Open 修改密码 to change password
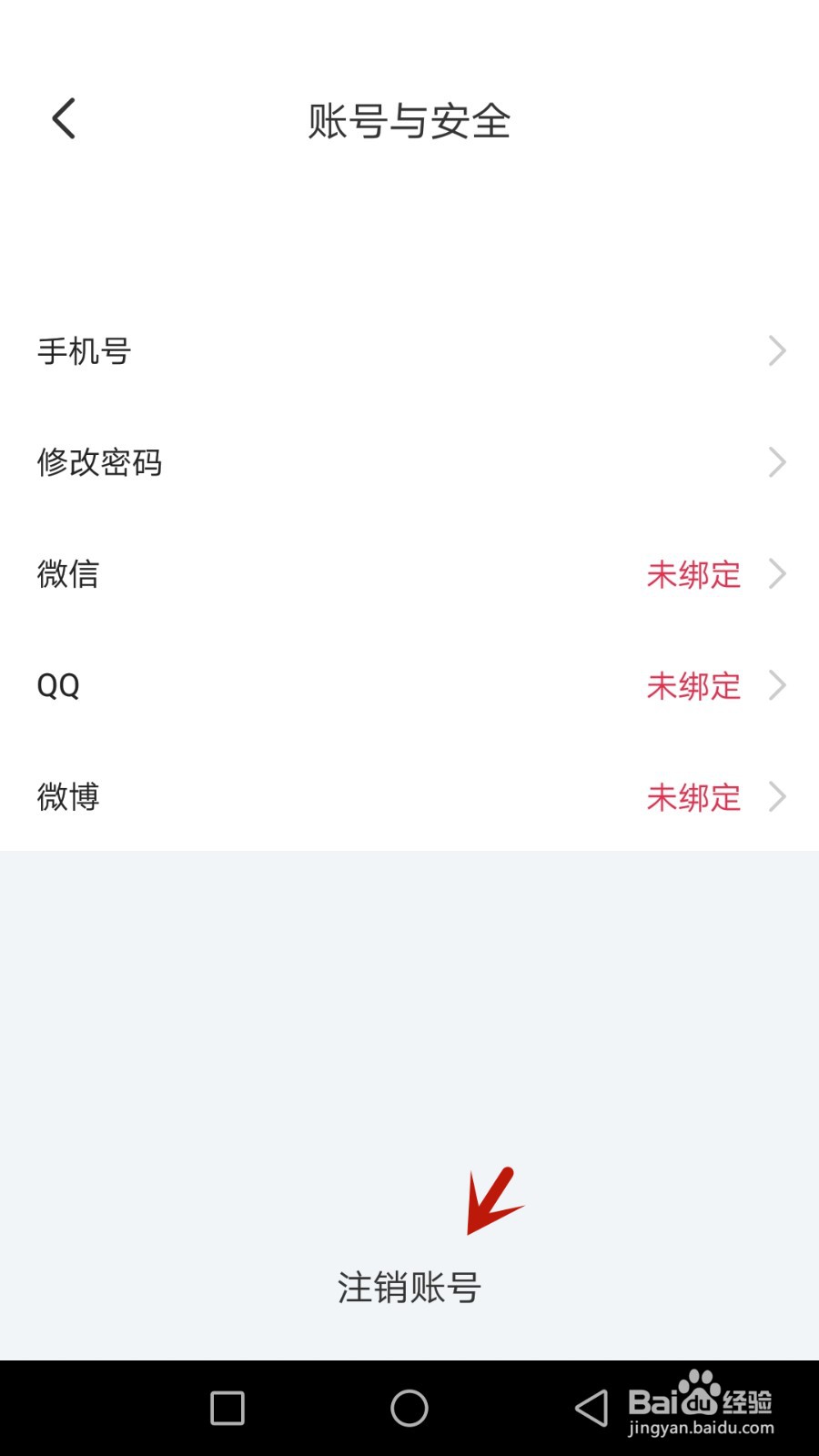 click(409, 462)
